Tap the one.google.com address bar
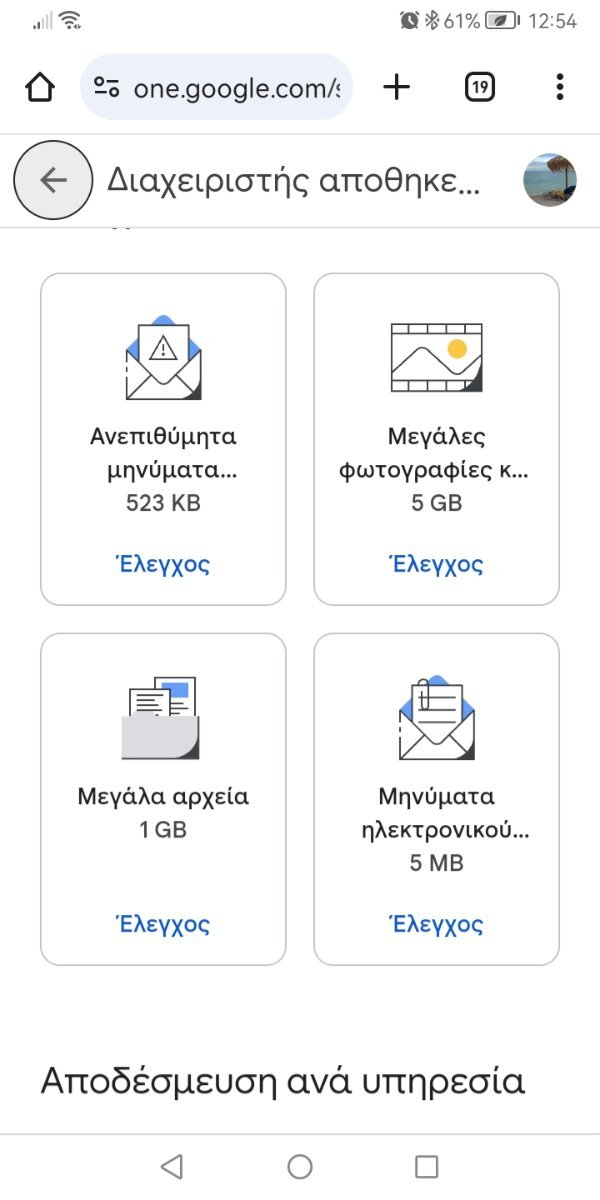The width and height of the screenshot is (600, 1200). click(216, 87)
